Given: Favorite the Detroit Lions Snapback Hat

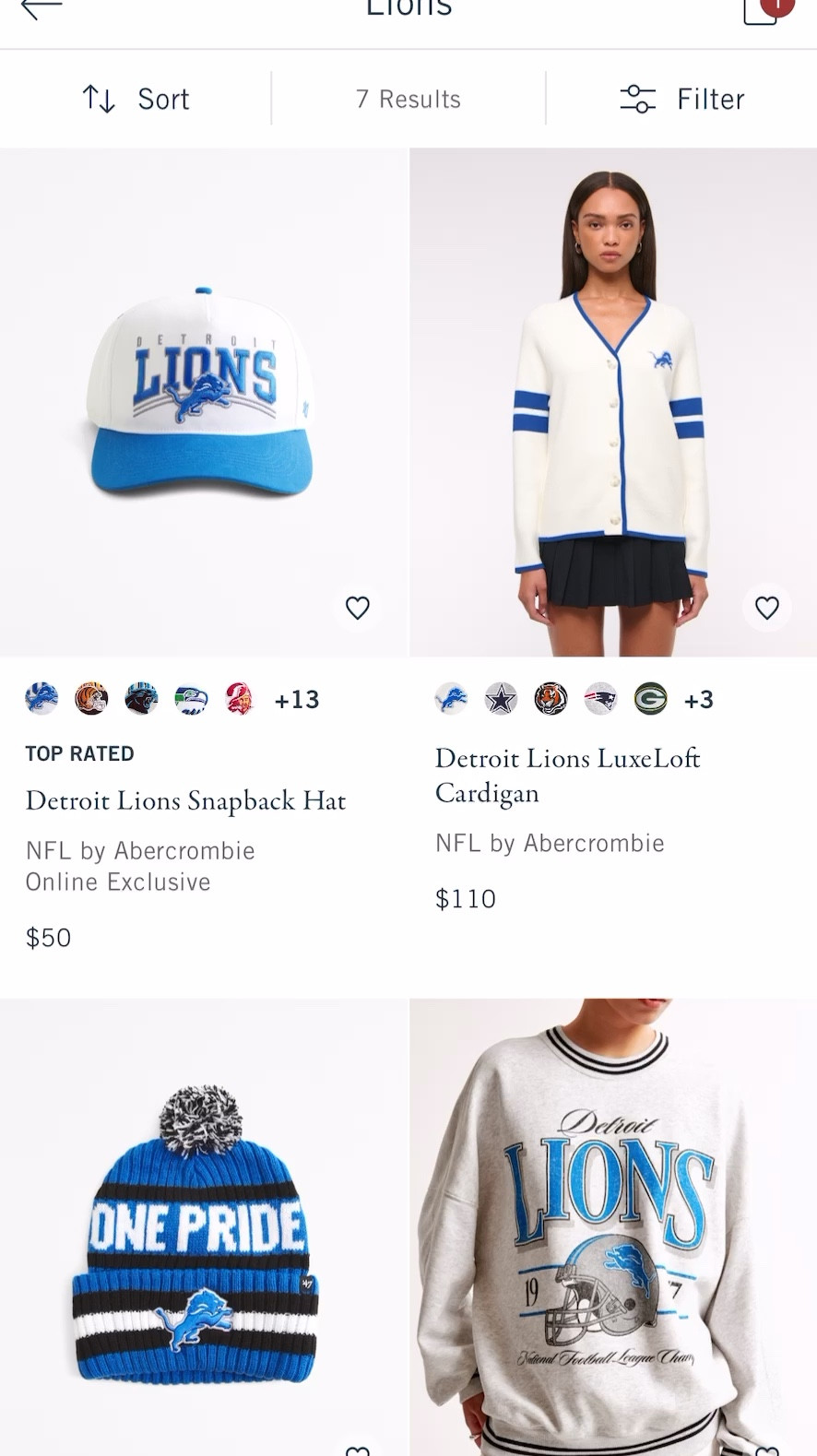Looking at the screenshot, I should pos(358,608).
